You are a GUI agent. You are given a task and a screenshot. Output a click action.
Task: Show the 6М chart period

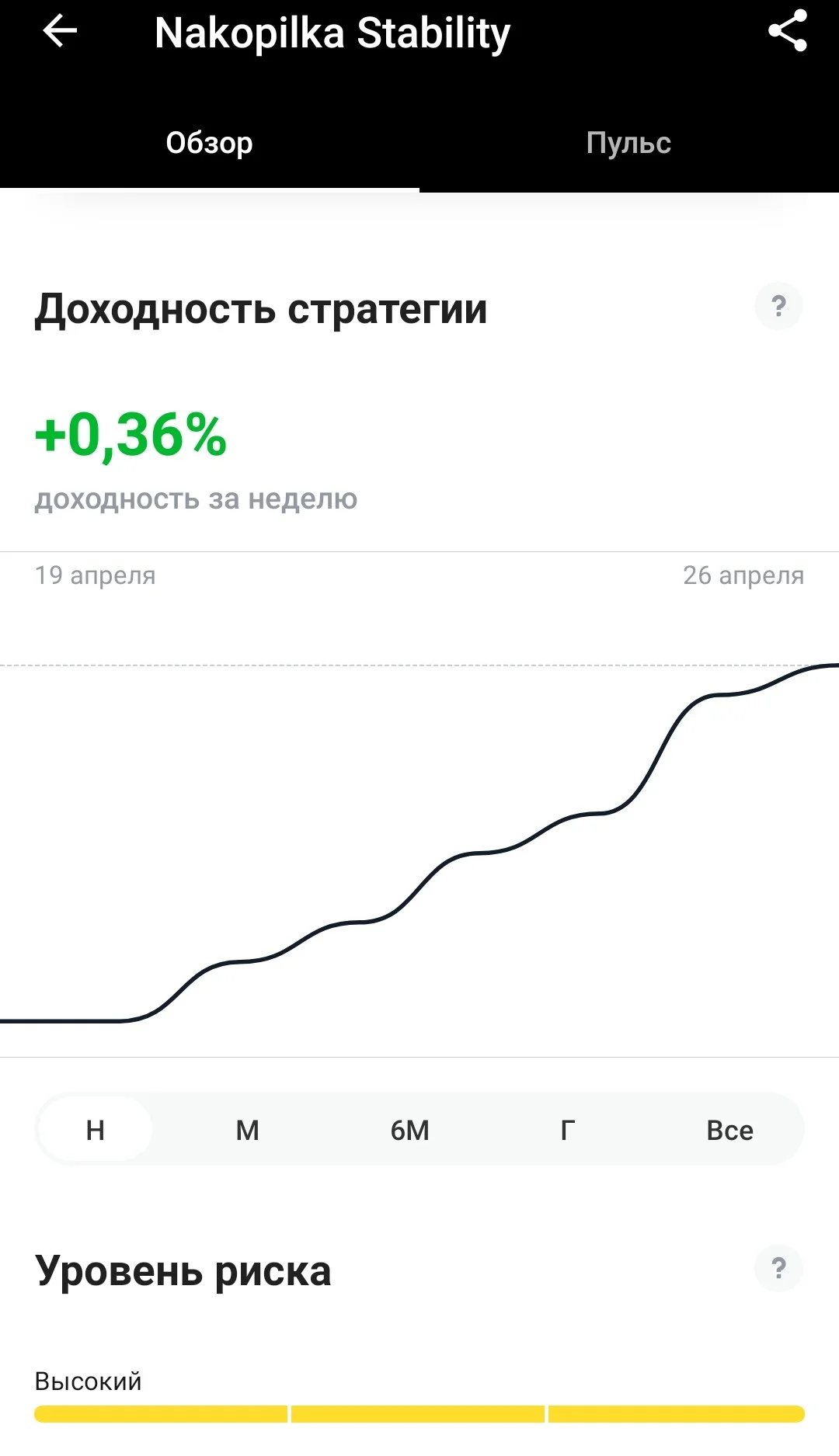pyautogui.click(x=409, y=1130)
